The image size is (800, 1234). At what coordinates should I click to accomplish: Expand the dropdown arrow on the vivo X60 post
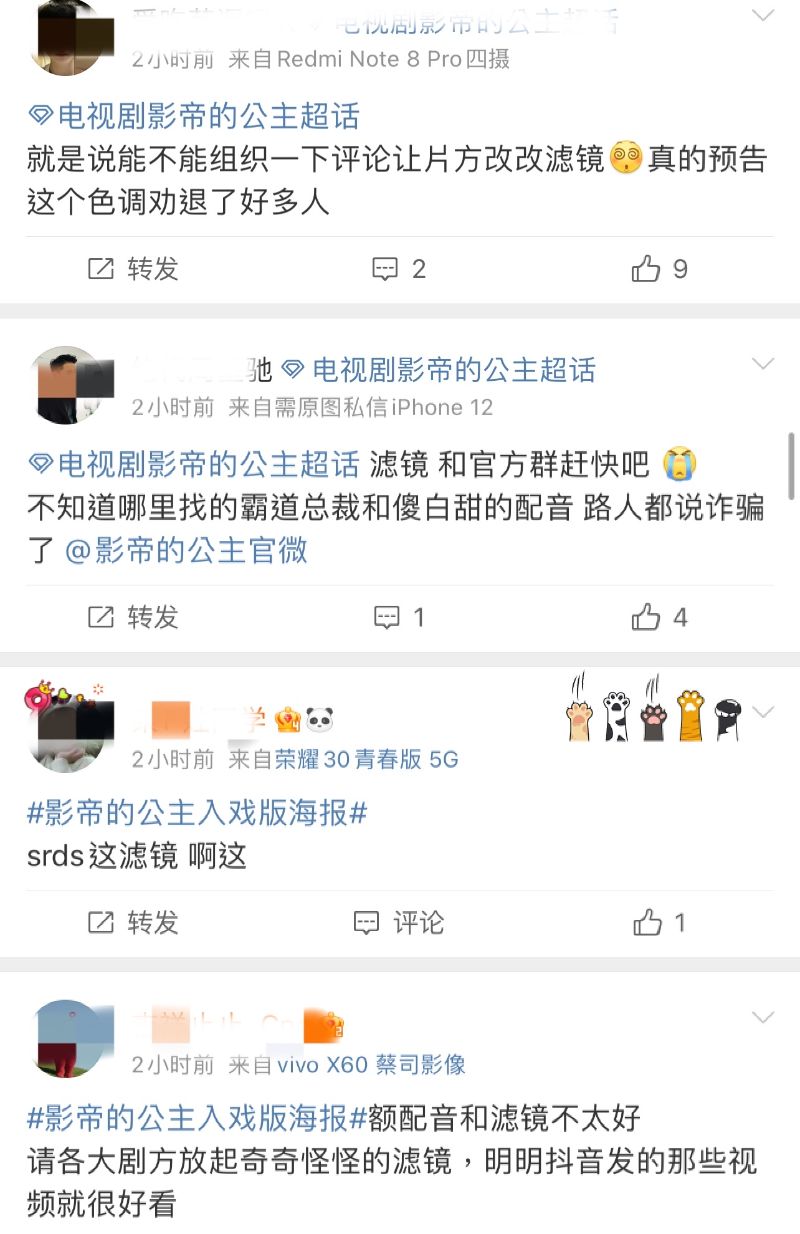tap(763, 1018)
